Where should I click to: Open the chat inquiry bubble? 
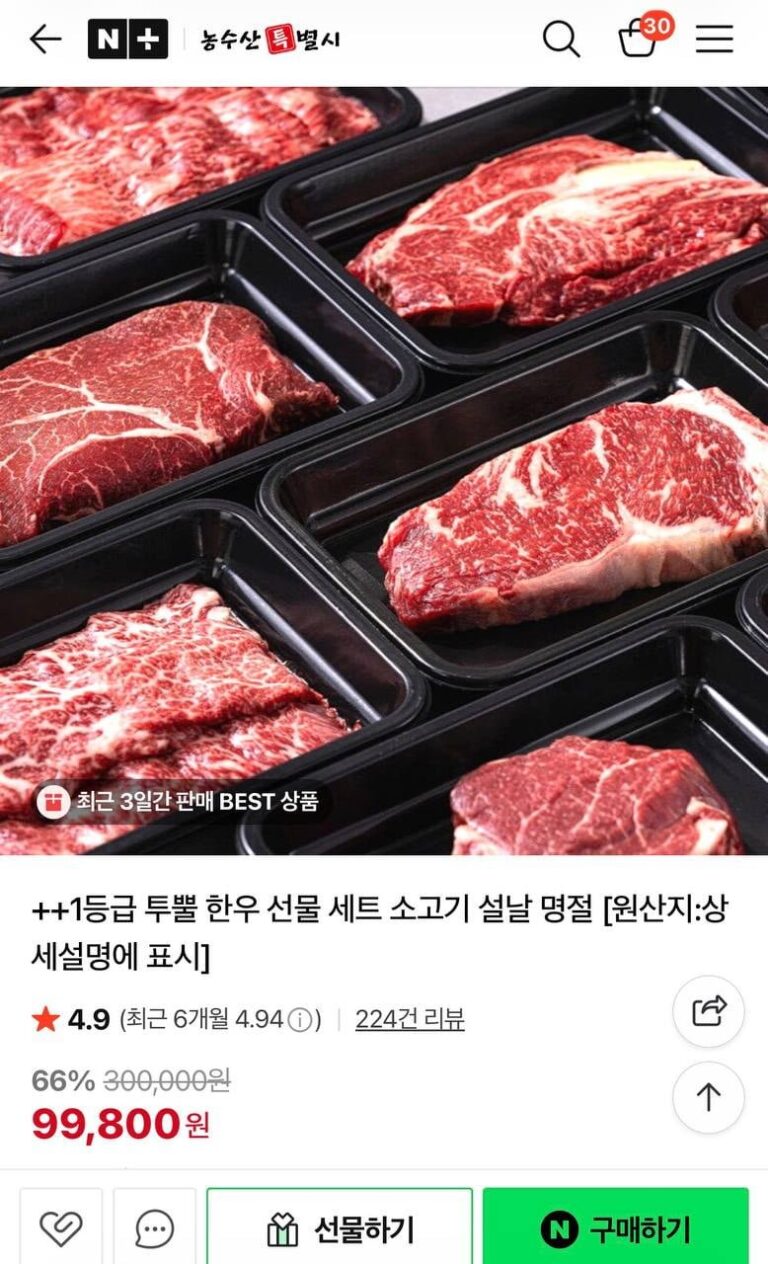point(154,1228)
